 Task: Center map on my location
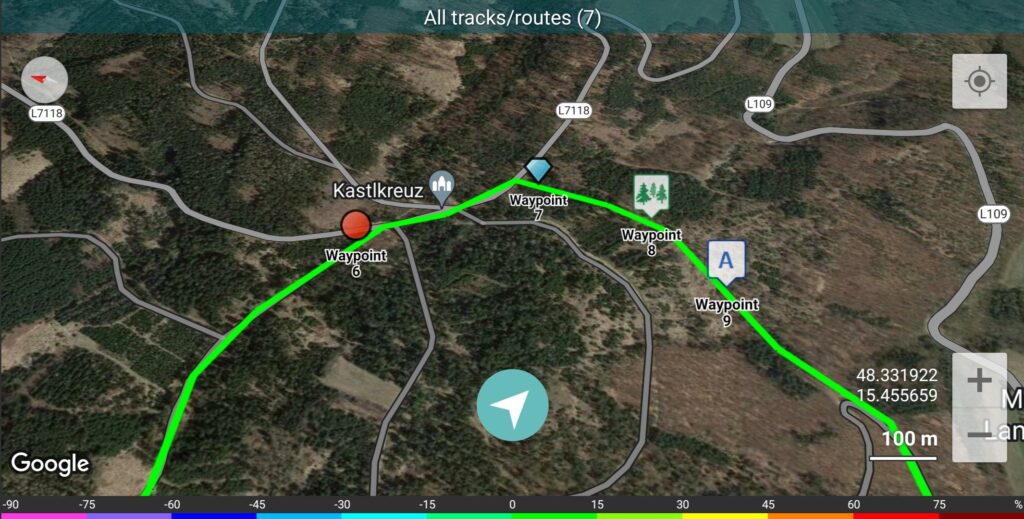point(979,81)
